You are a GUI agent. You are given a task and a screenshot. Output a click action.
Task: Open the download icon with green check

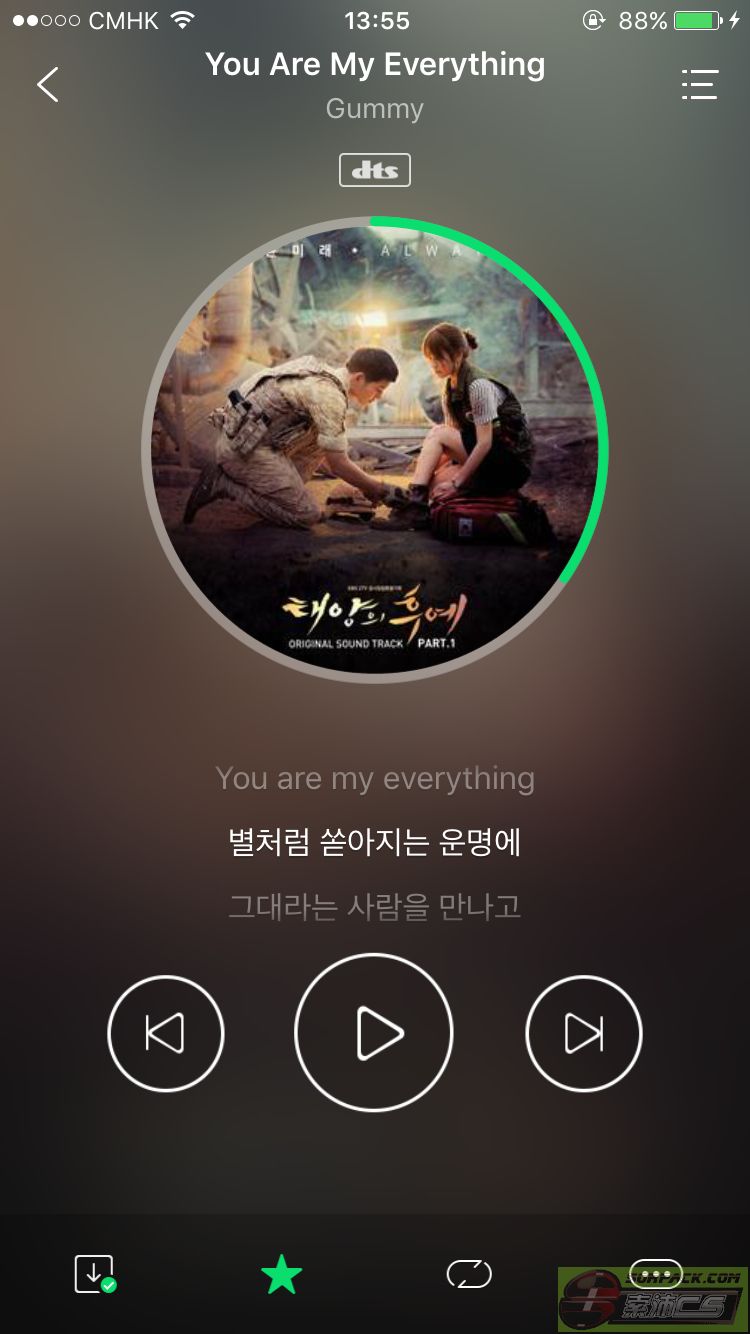pos(94,1274)
